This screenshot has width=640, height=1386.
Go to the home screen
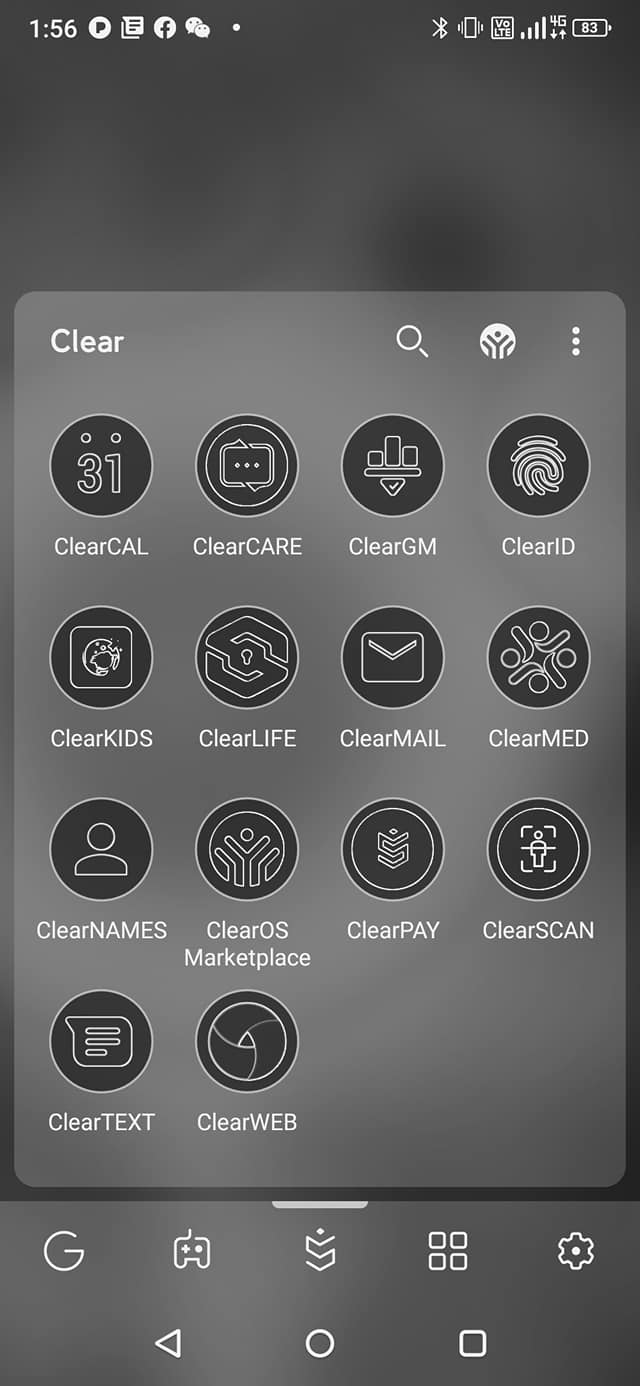click(320, 1343)
